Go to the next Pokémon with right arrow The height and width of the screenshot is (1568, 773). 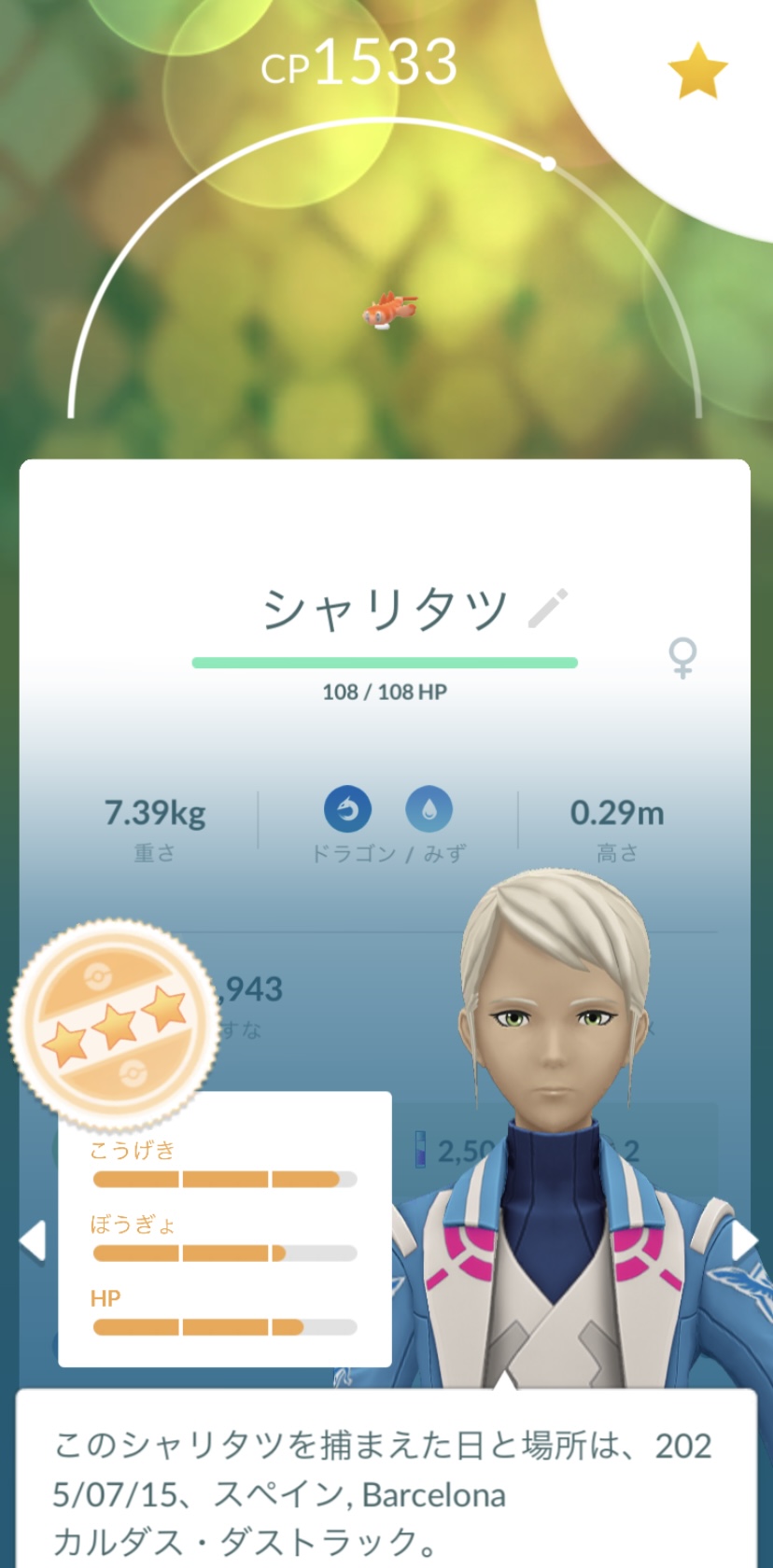coord(744,1240)
